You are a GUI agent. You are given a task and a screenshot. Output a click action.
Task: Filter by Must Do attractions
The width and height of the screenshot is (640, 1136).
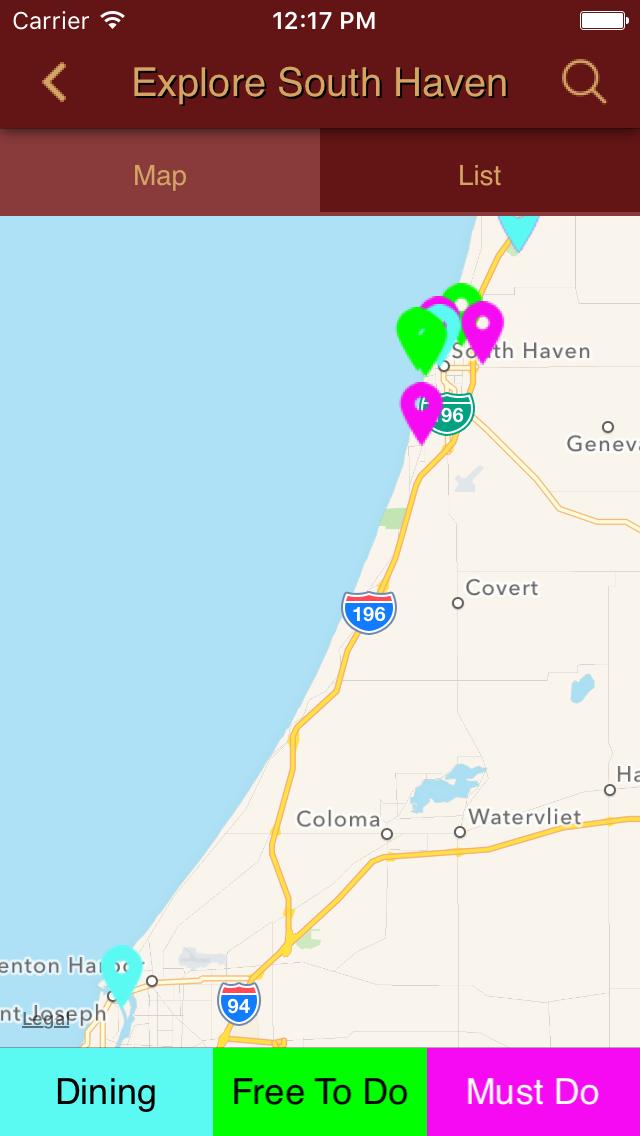coord(533,1092)
